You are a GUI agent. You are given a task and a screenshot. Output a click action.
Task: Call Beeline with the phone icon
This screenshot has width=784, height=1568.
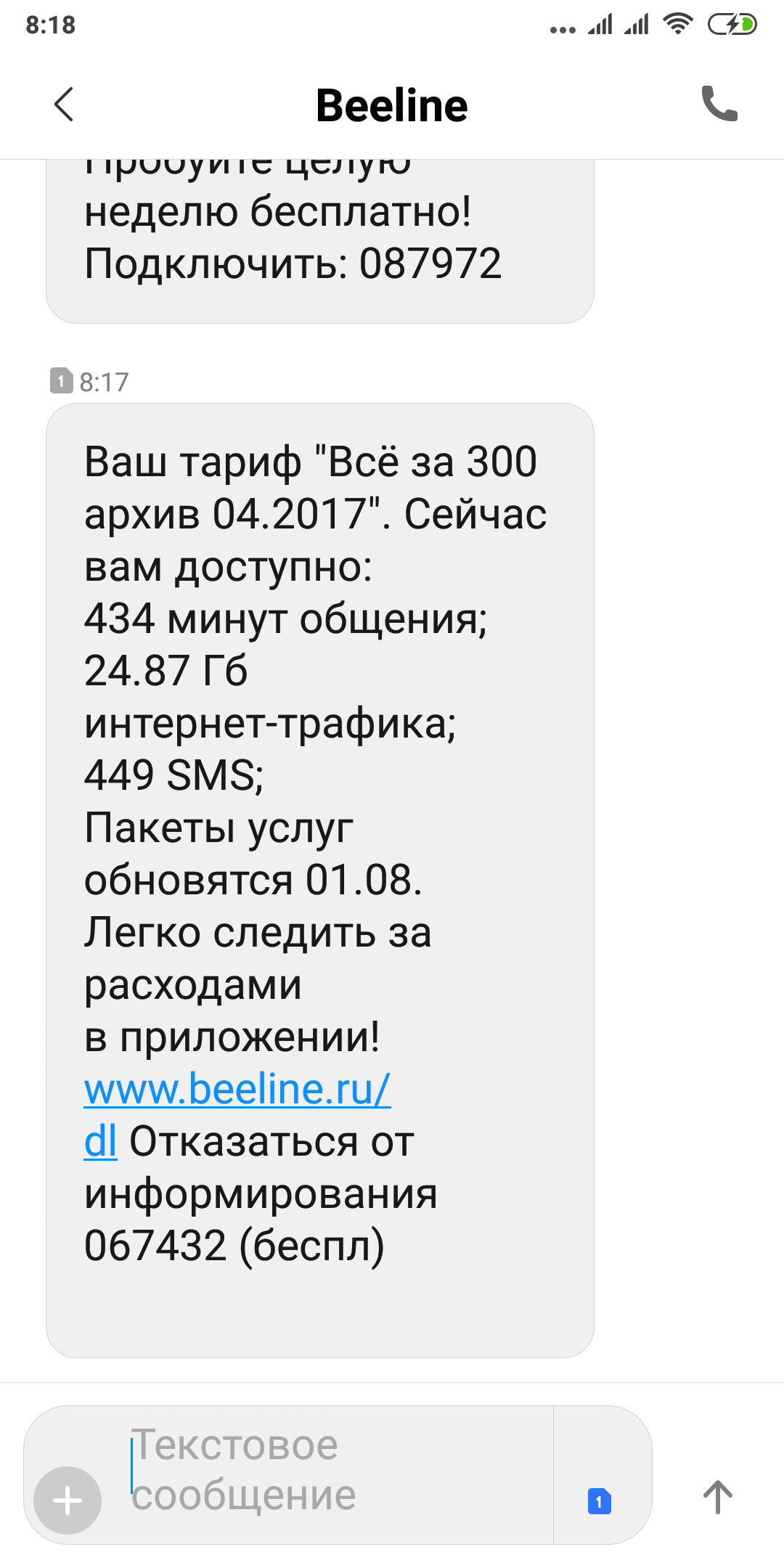[719, 104]
